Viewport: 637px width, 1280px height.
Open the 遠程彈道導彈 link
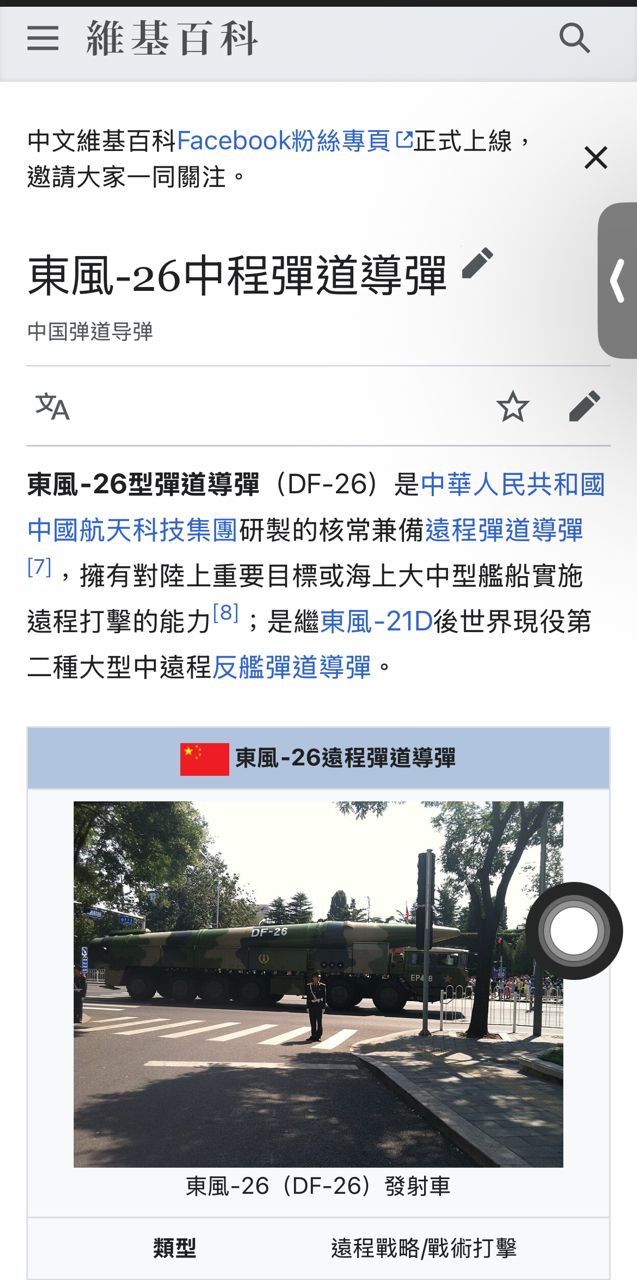(x=504, y=530)
